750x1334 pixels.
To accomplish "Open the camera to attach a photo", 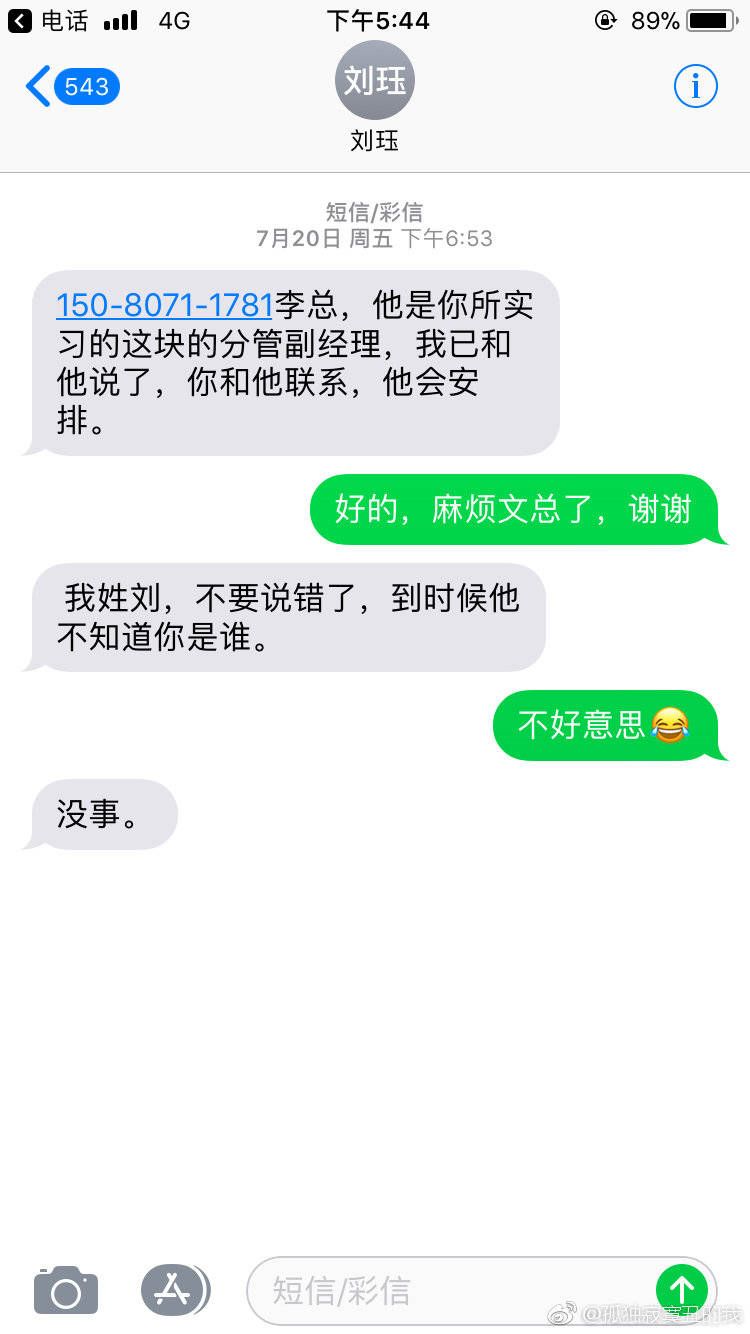I will tap(66, 1289).
